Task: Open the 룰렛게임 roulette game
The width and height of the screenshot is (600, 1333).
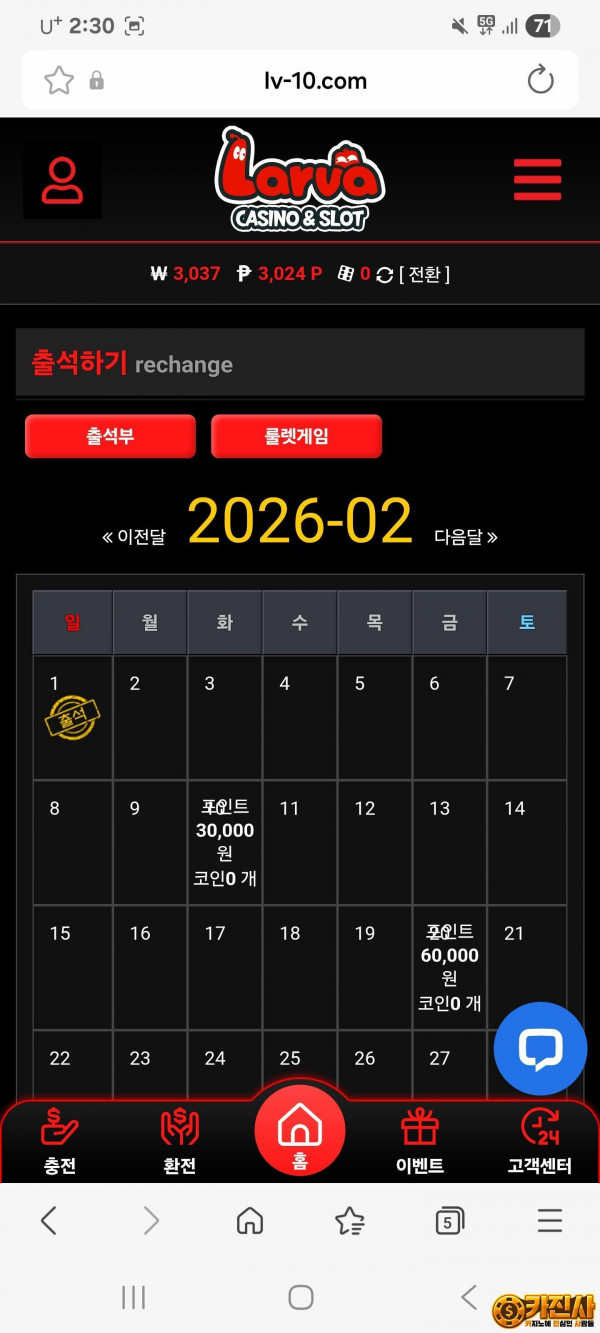Action: [296, 436]
